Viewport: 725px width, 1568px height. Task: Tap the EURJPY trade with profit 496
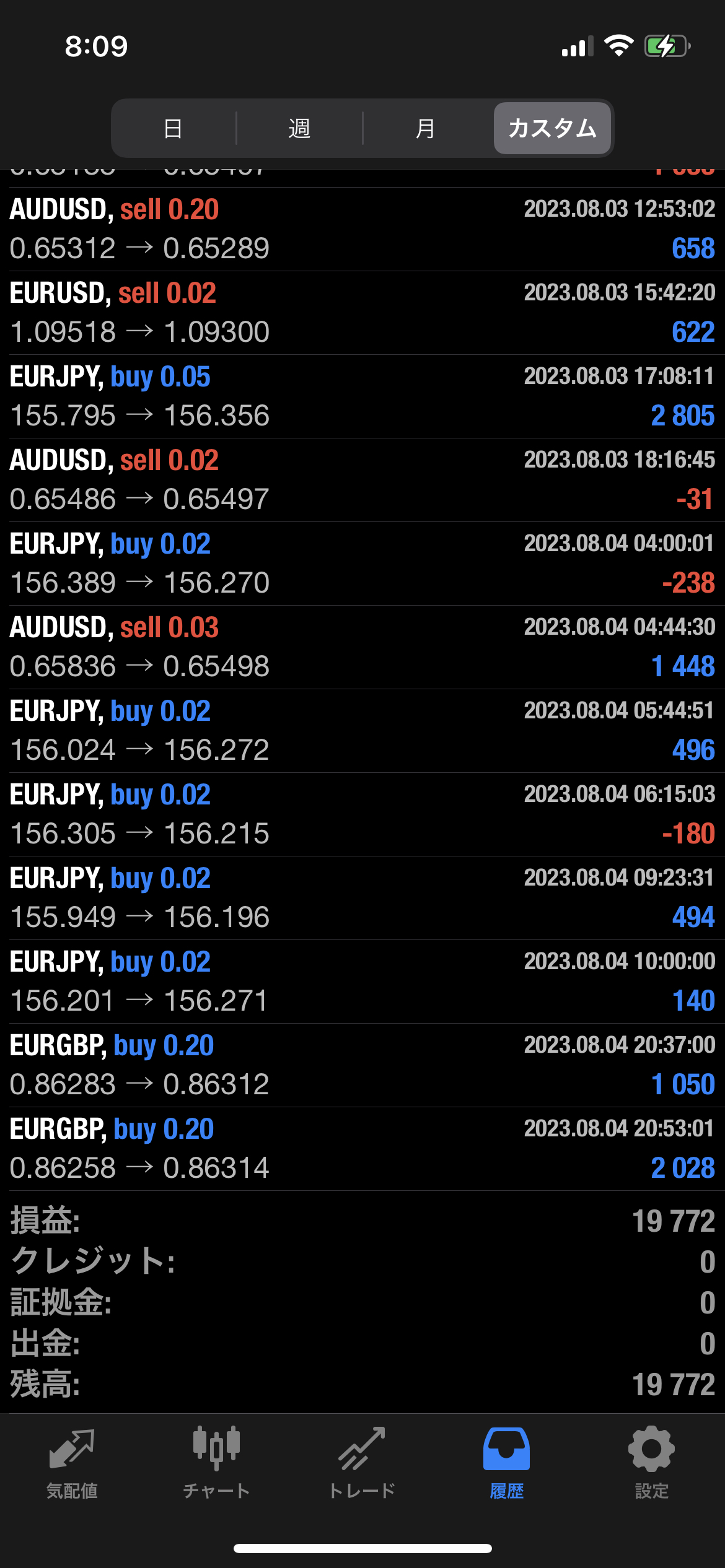point(362,731)
